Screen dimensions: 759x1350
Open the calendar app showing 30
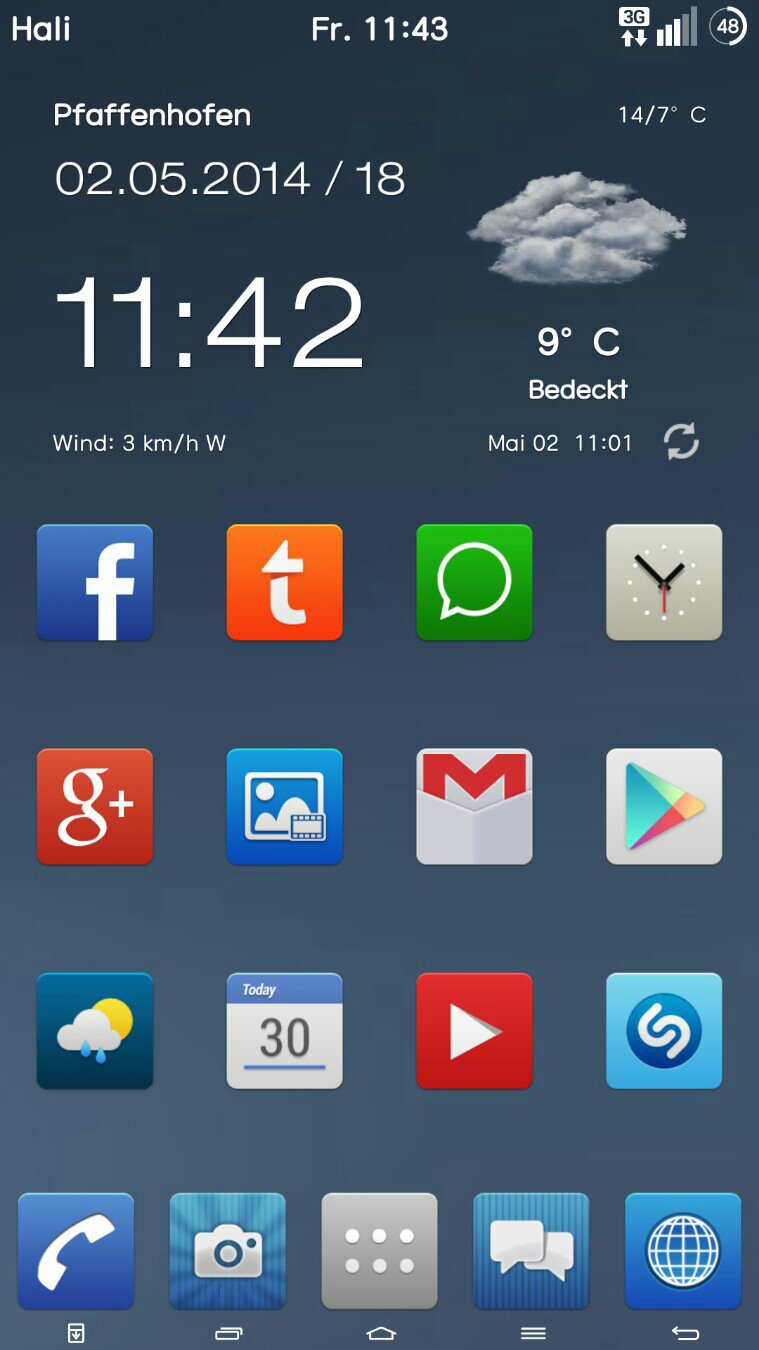pyautogui.click(x=284, y=1030)
